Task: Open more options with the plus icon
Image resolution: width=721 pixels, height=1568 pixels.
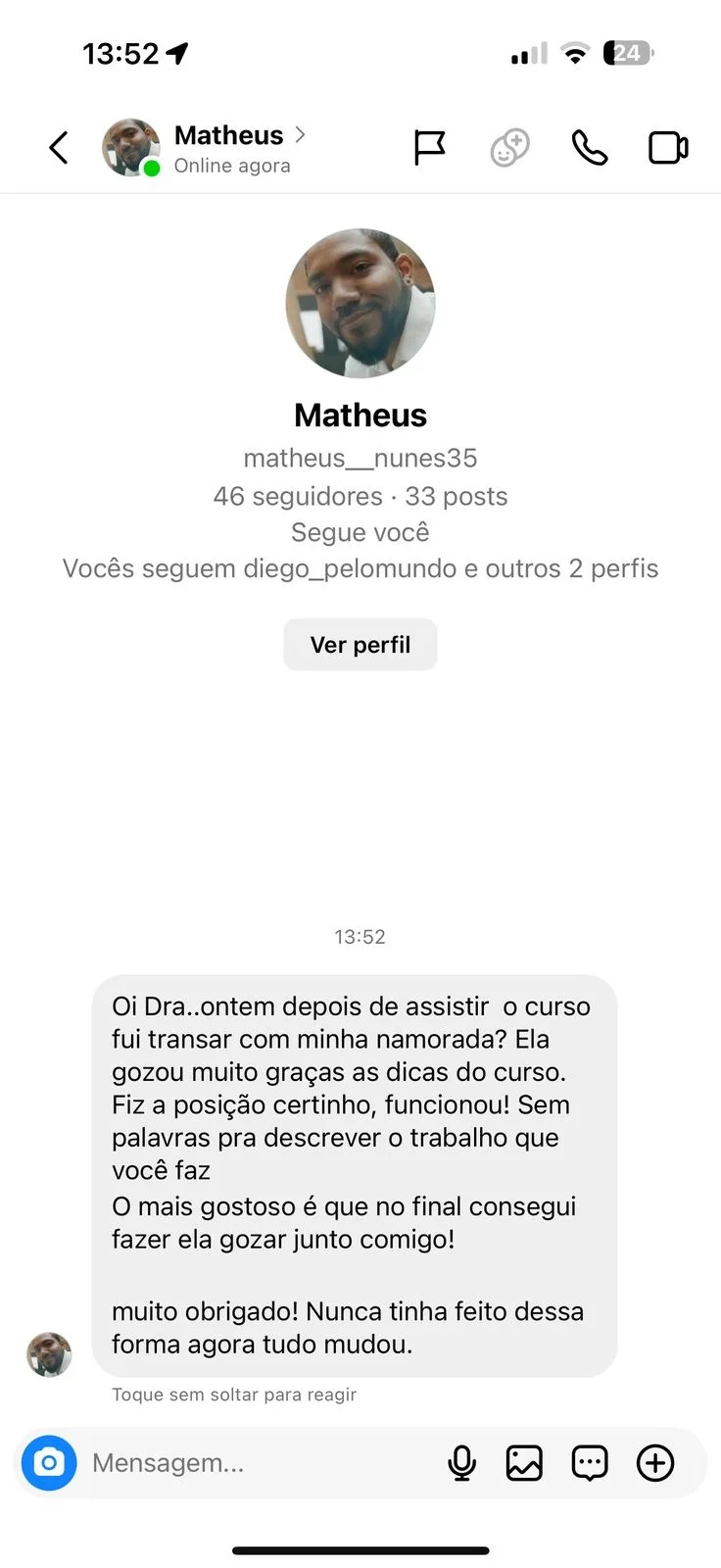Action: tap(655, 1463)
